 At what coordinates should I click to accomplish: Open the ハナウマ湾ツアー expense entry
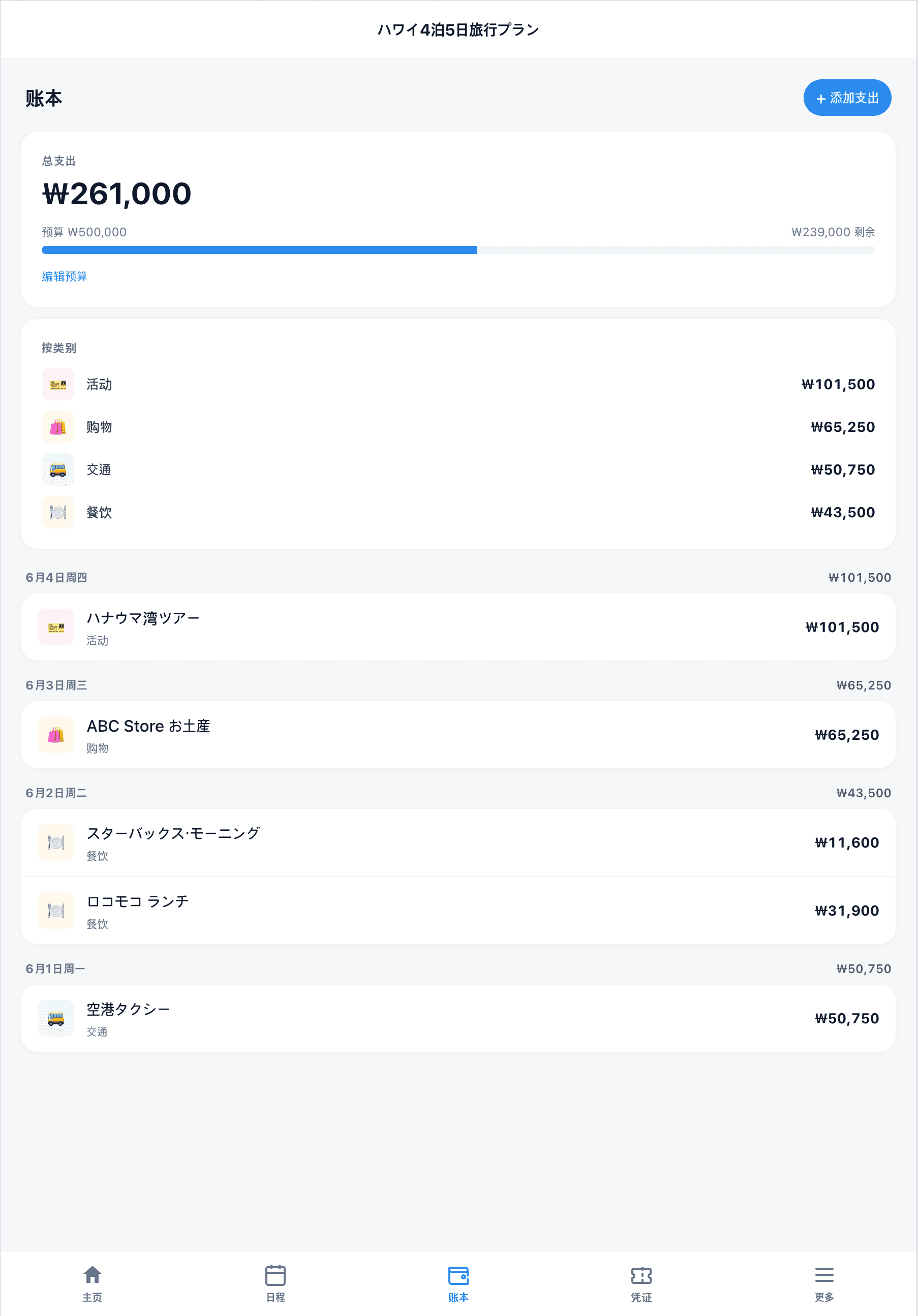click(457, 627)
